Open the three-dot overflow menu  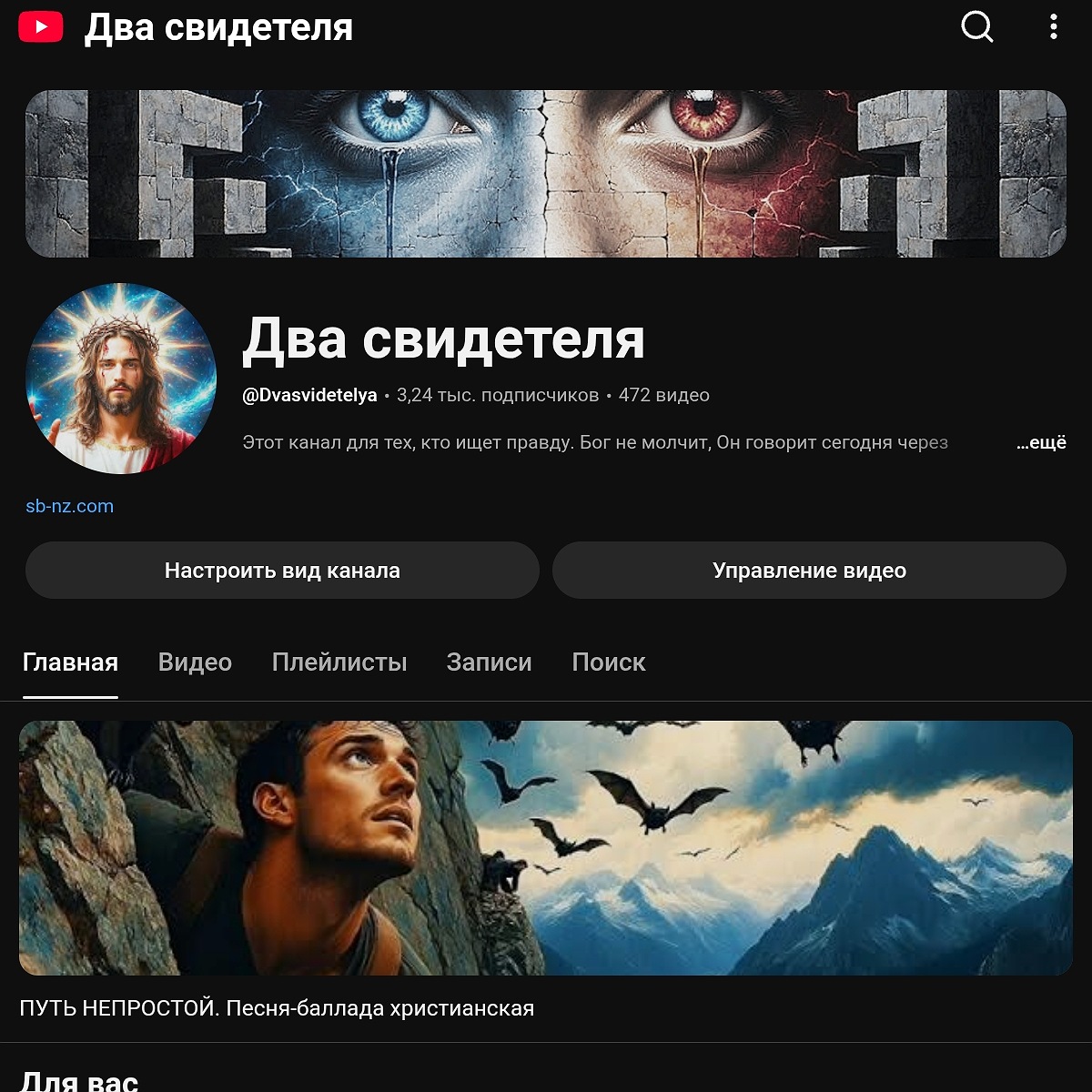(x=1053, y=27)
